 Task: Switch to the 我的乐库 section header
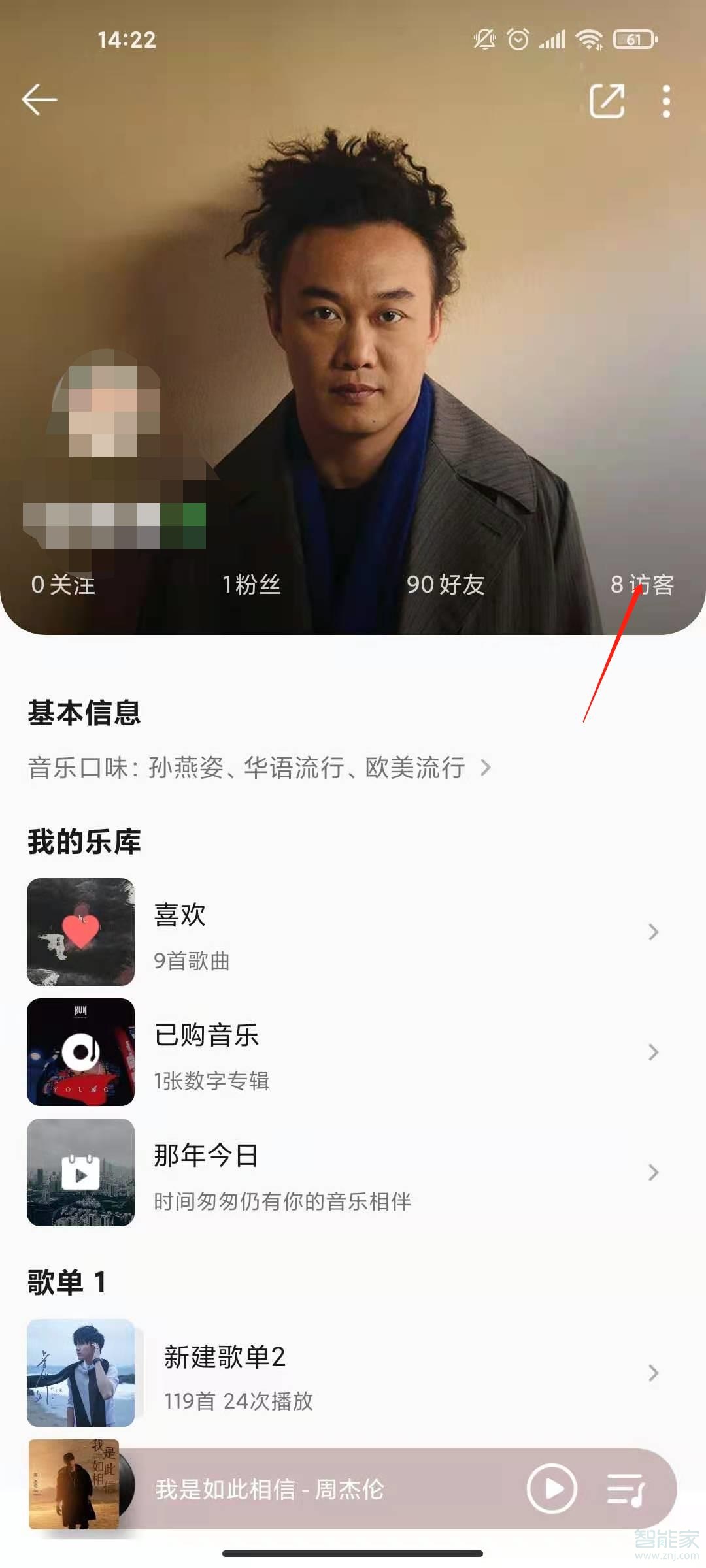82,842
